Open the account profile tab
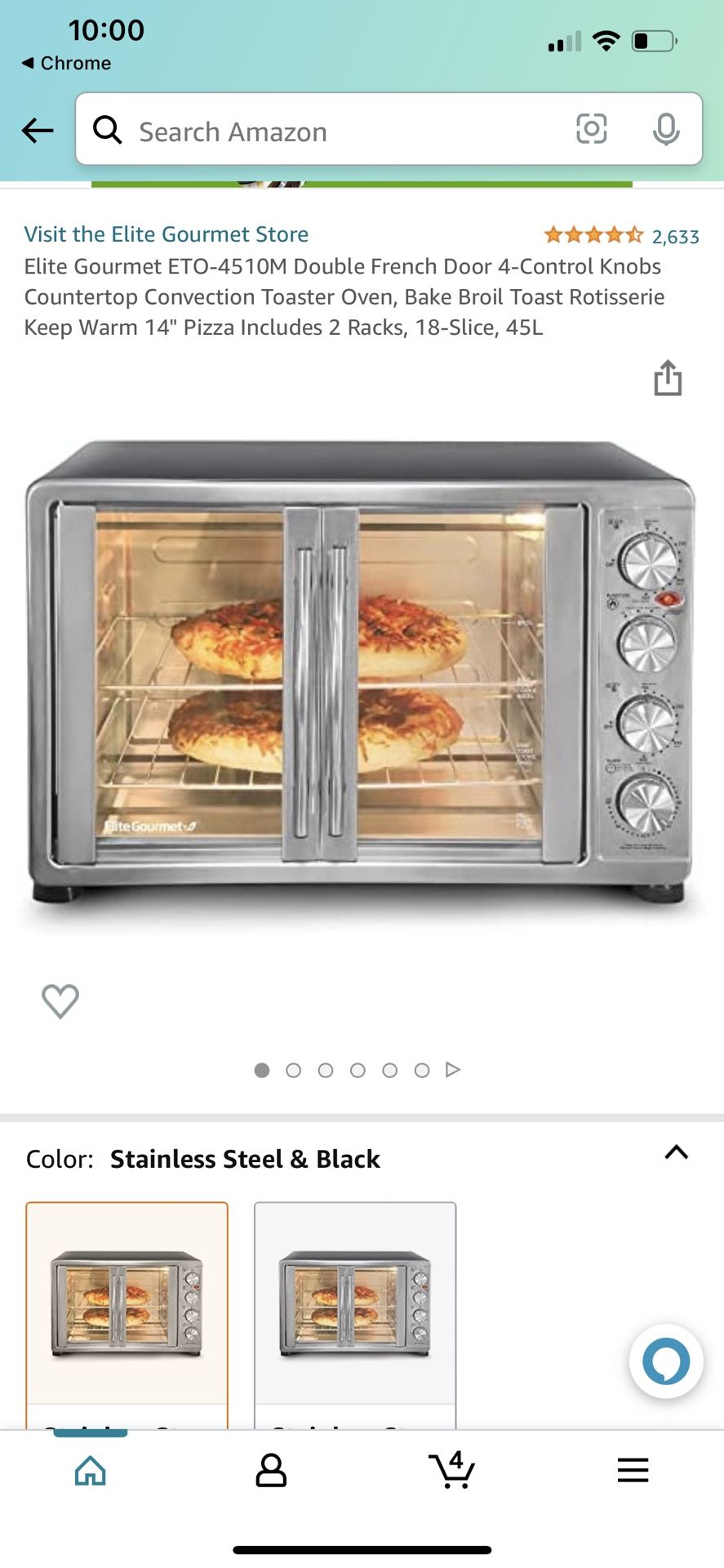This screenshot has width=724, height=1568. click(x=271, y=1471)
